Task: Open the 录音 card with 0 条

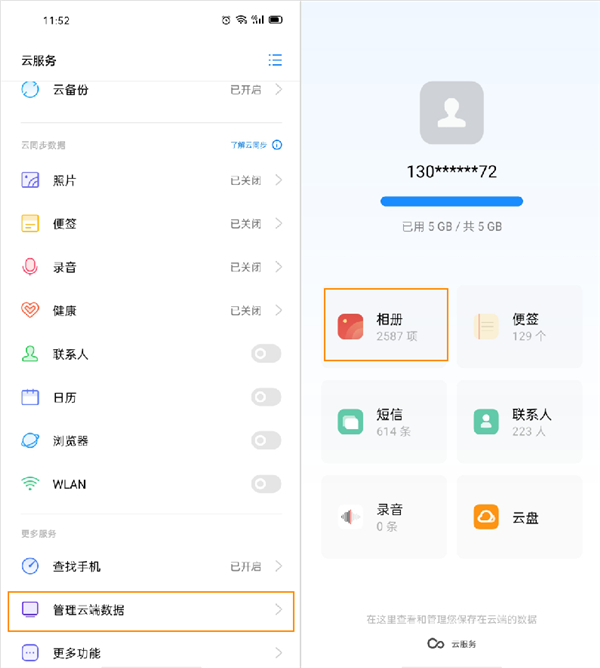Action: (x=386, y=517)
